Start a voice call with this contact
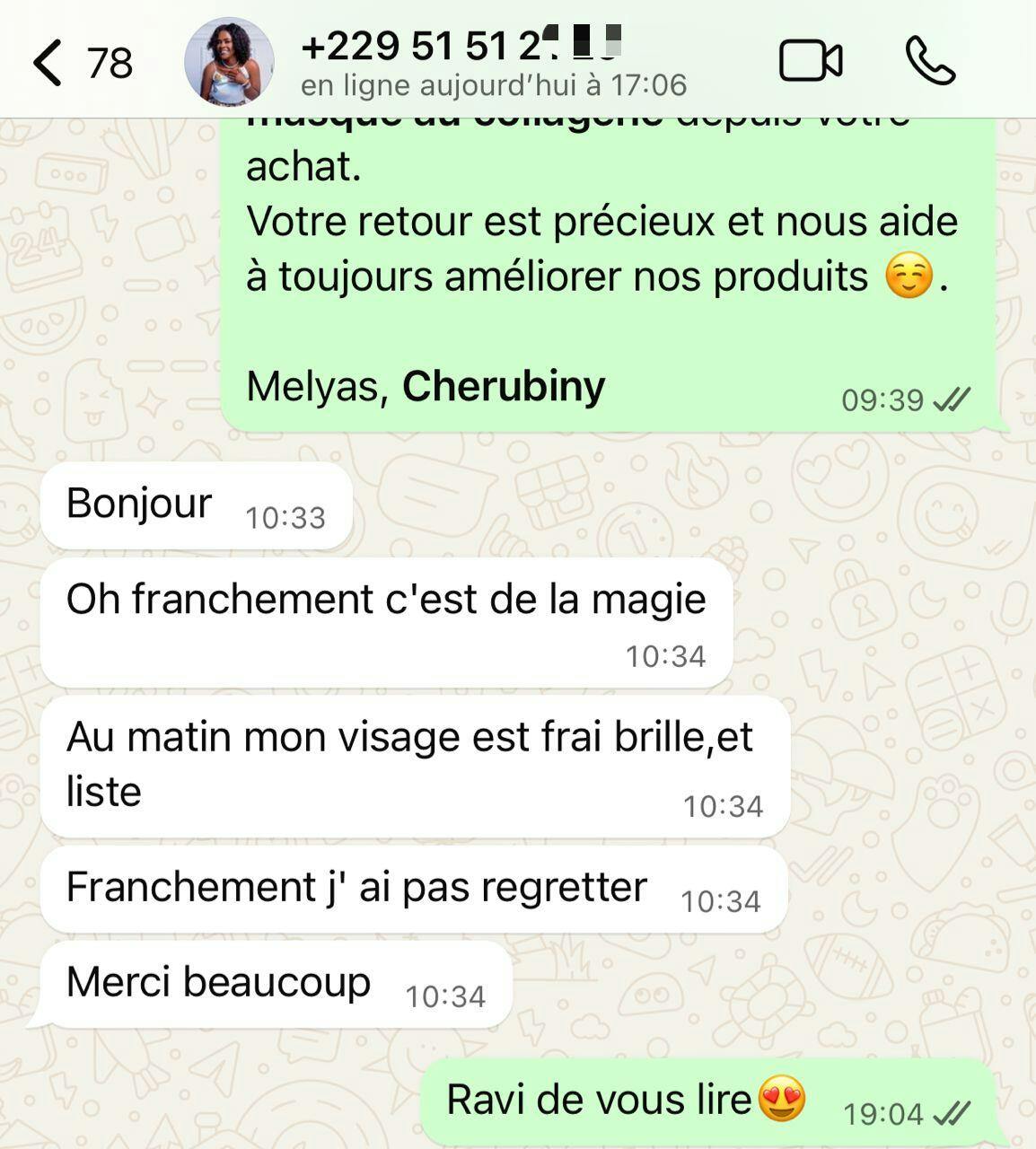The image size is (1036, 1149). pos(930,62)
